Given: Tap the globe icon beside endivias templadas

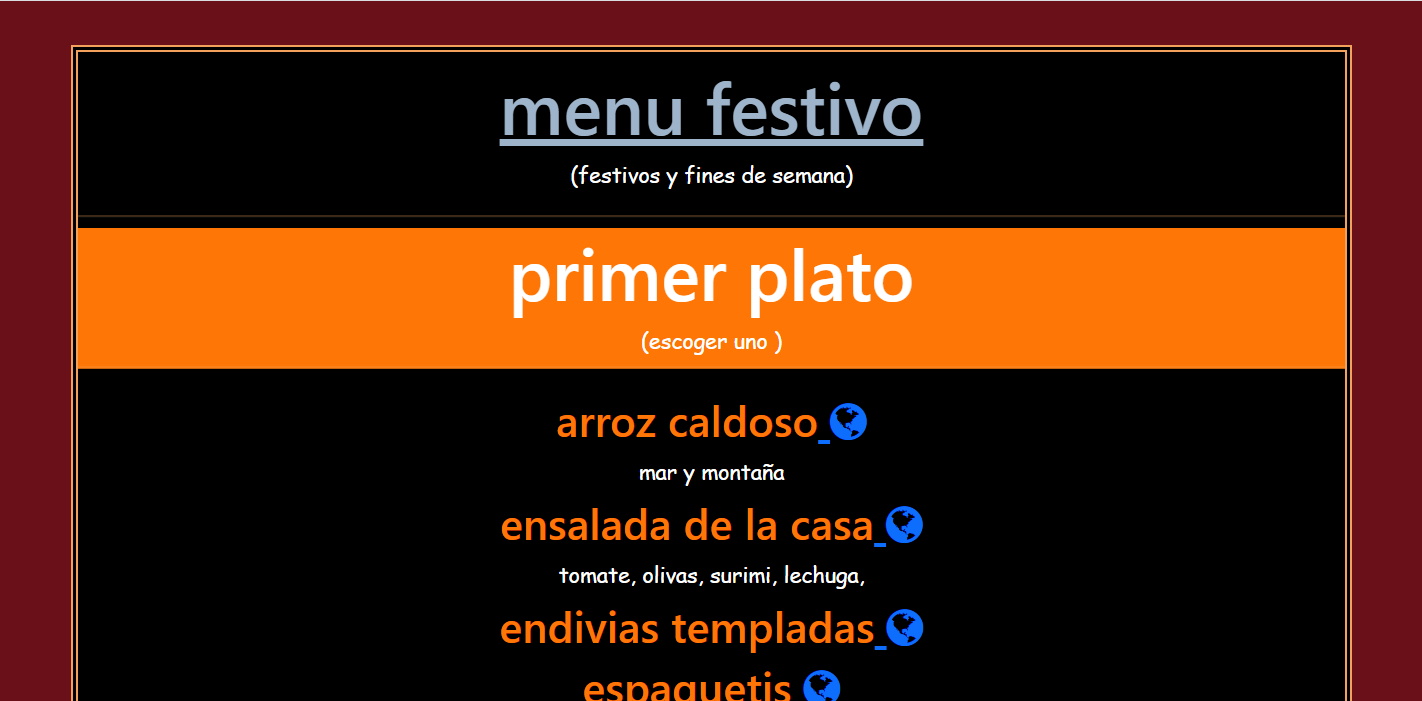Looking at the screenshot, I should click(905, 628).
